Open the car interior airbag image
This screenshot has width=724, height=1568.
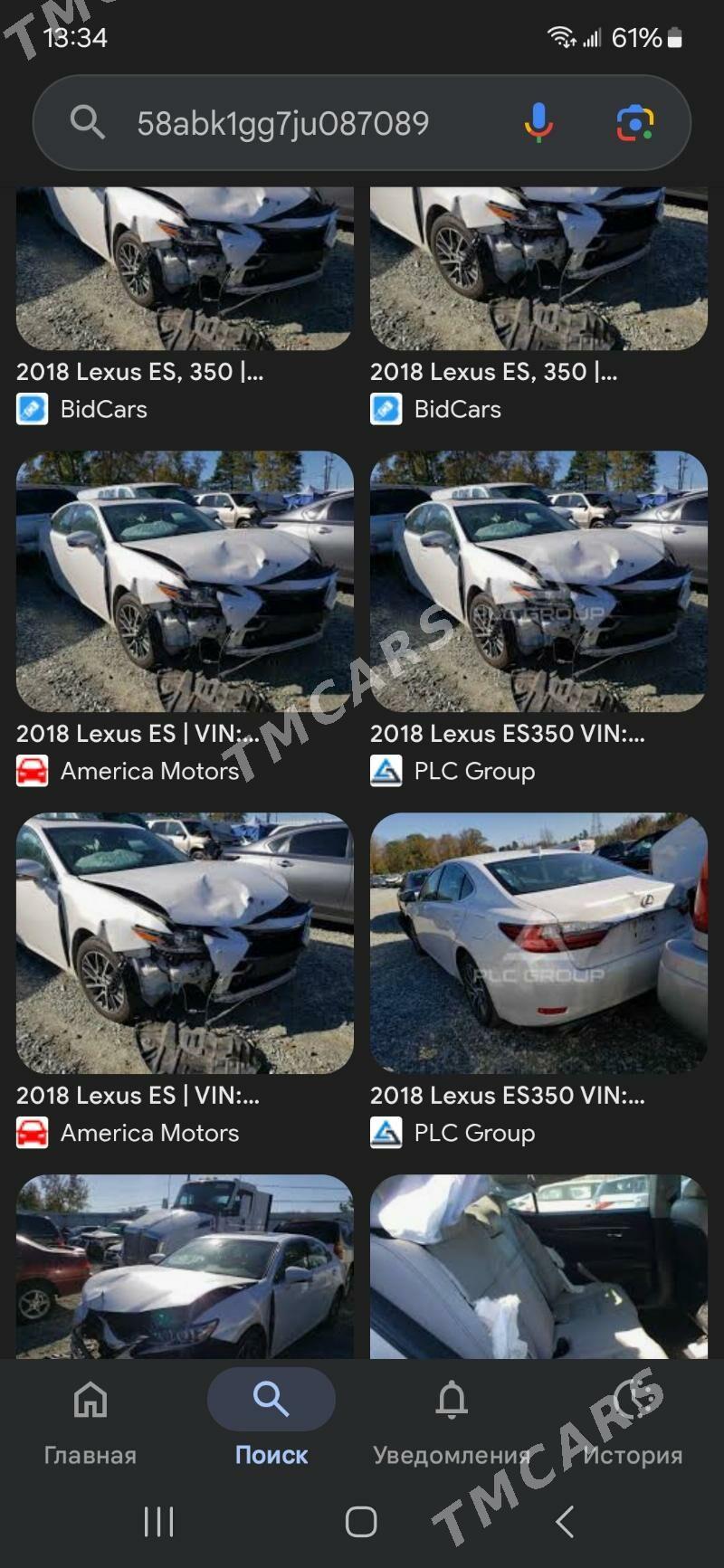click(x=538, y=1266)
